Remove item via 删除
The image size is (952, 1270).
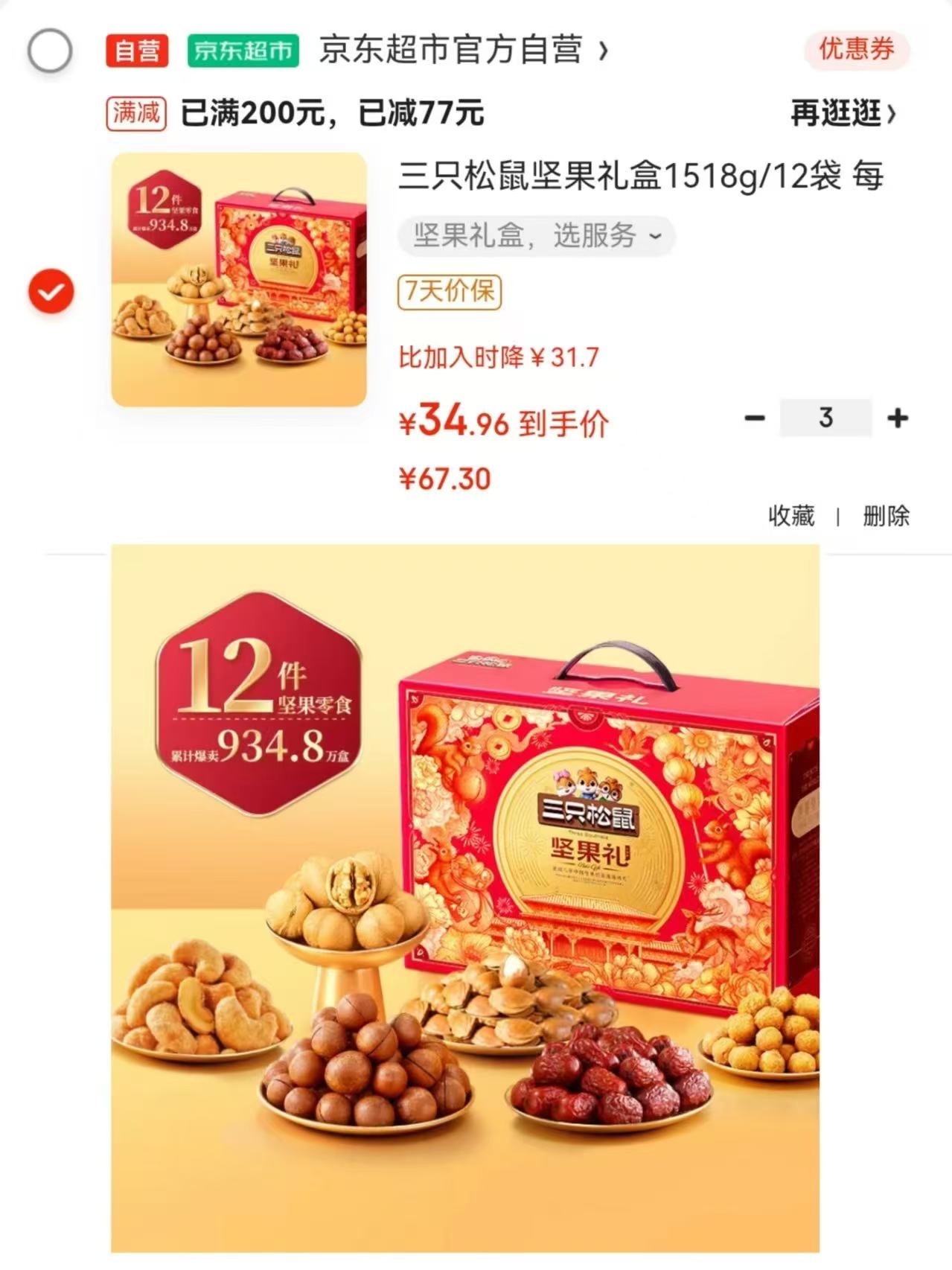point(886,516)
